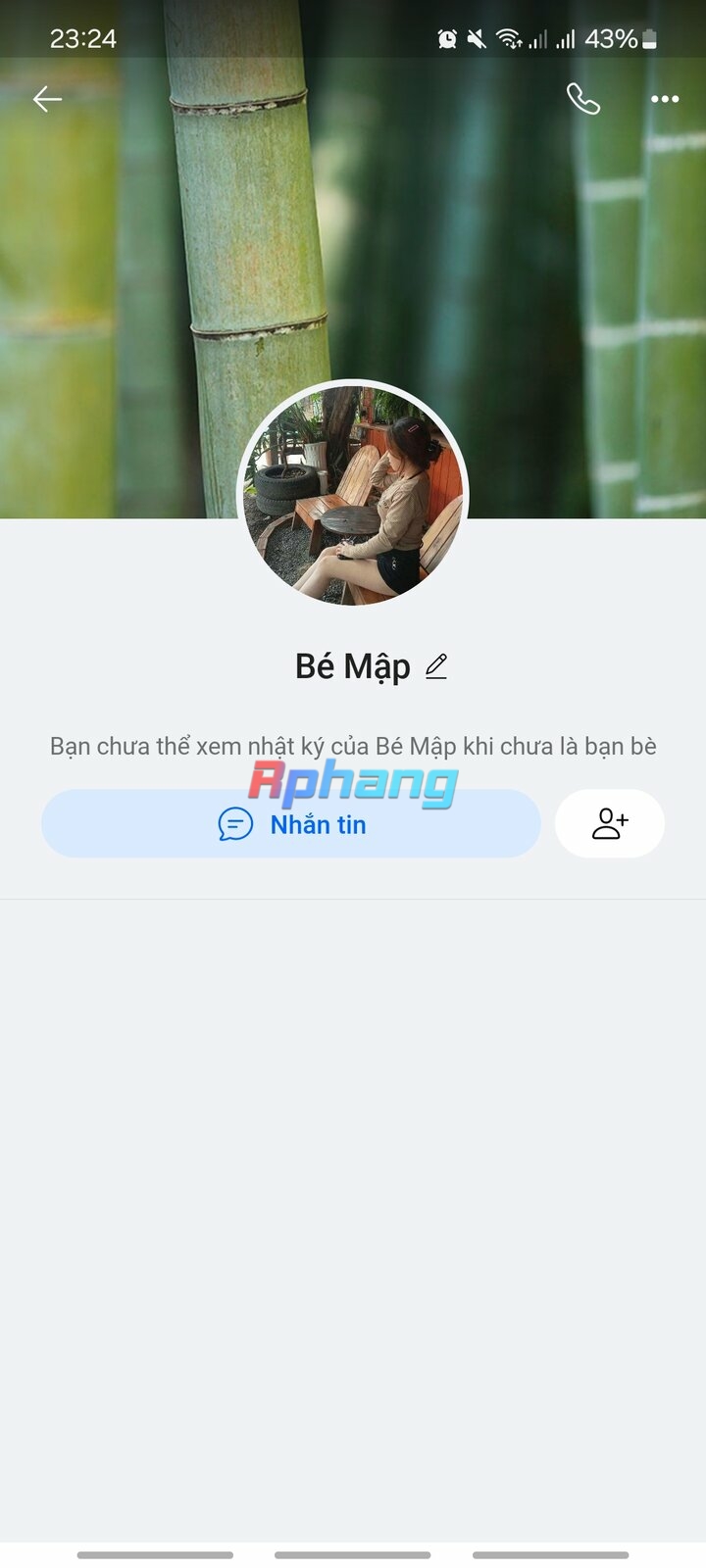
Task: Open the three-dot overflow menu
Action: [665, 99]
